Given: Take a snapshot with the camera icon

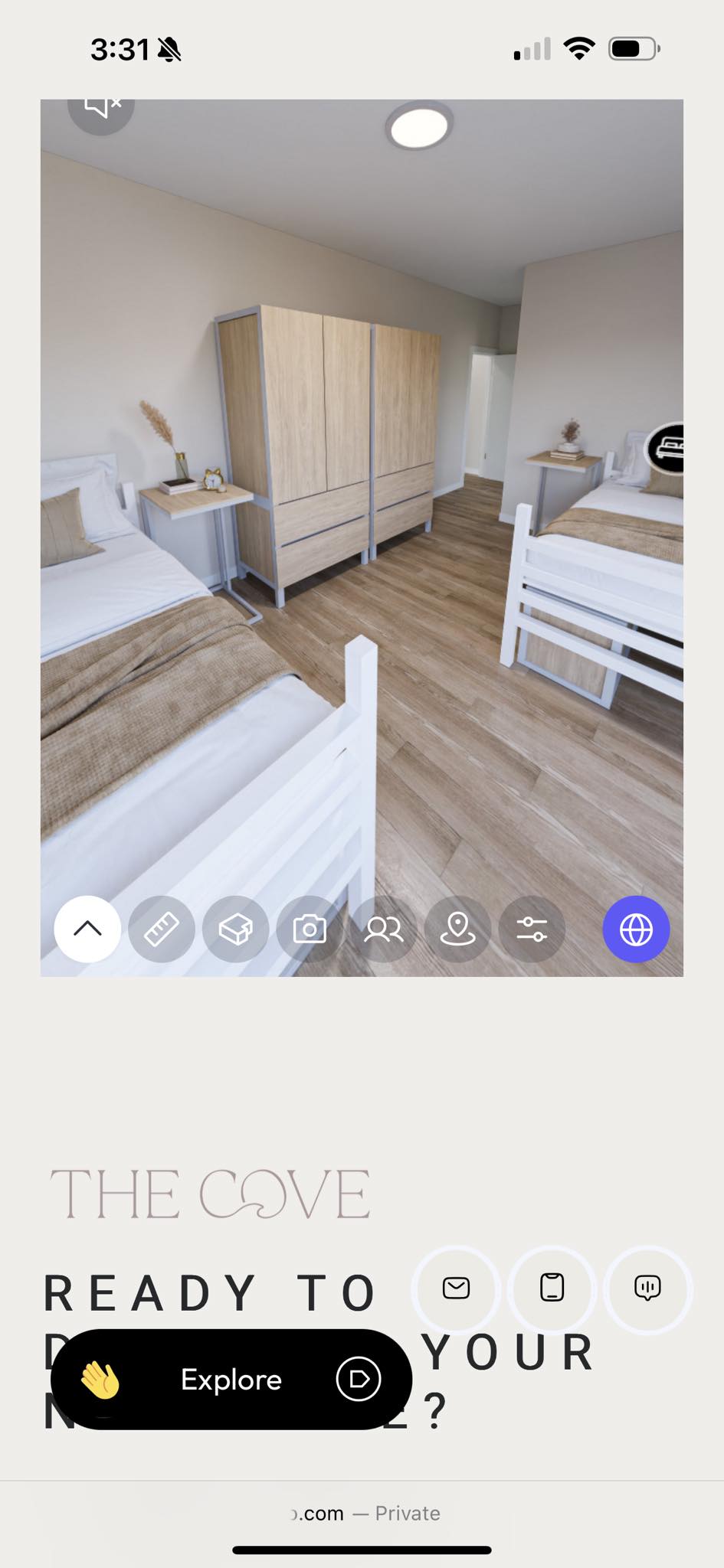Looking at the screenshot, I should click(x=310, y=929).
